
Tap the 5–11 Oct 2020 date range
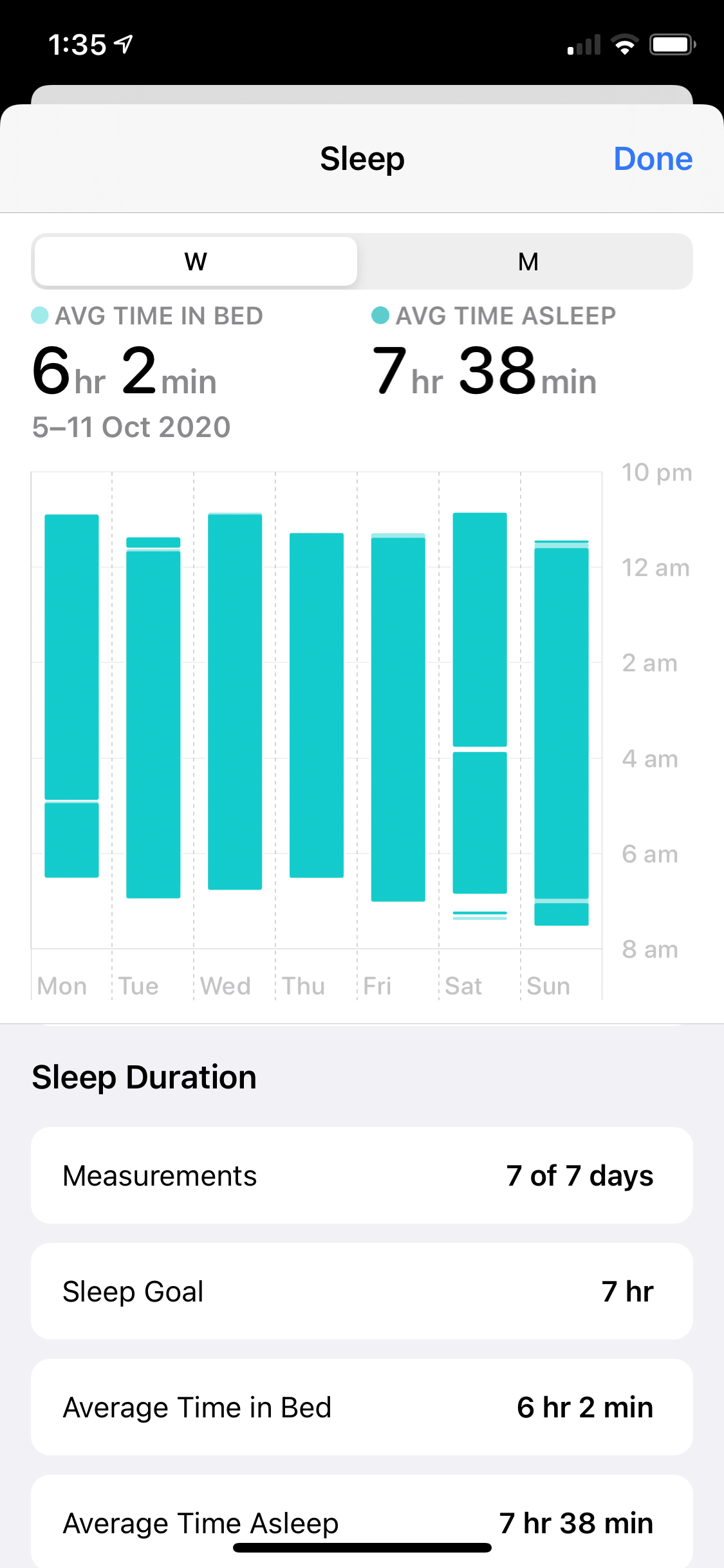(131, 427)
